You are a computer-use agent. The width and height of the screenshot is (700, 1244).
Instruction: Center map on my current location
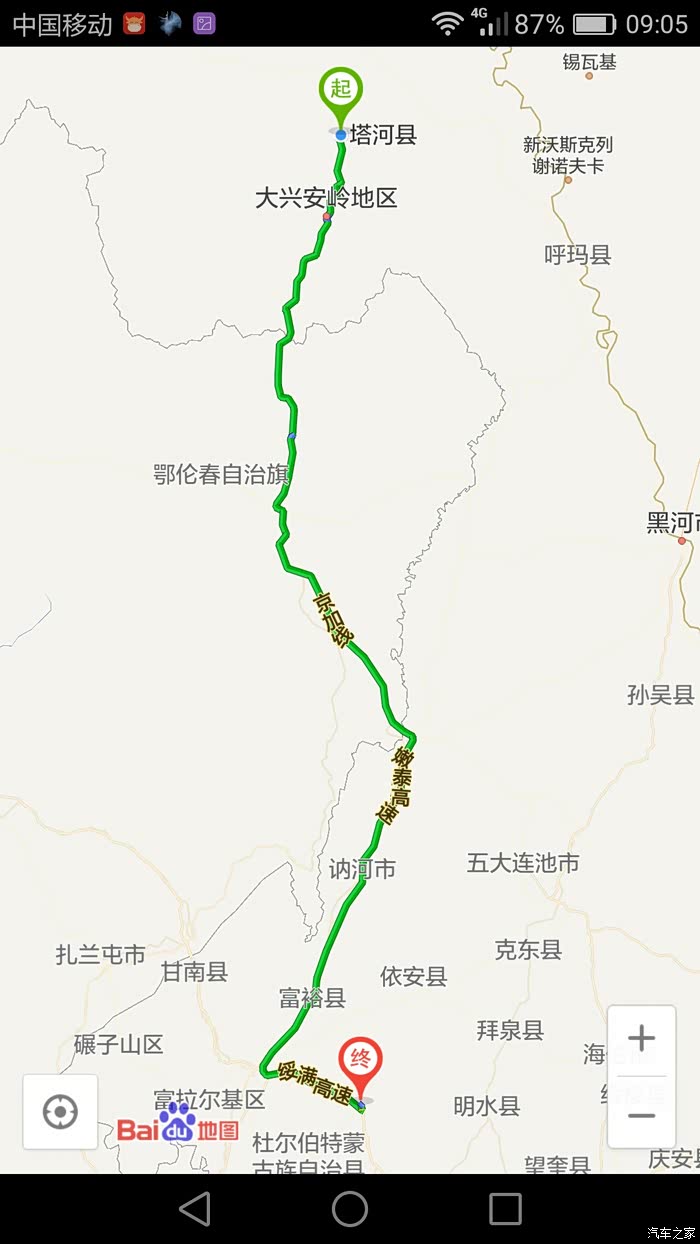click(60, 1112)
